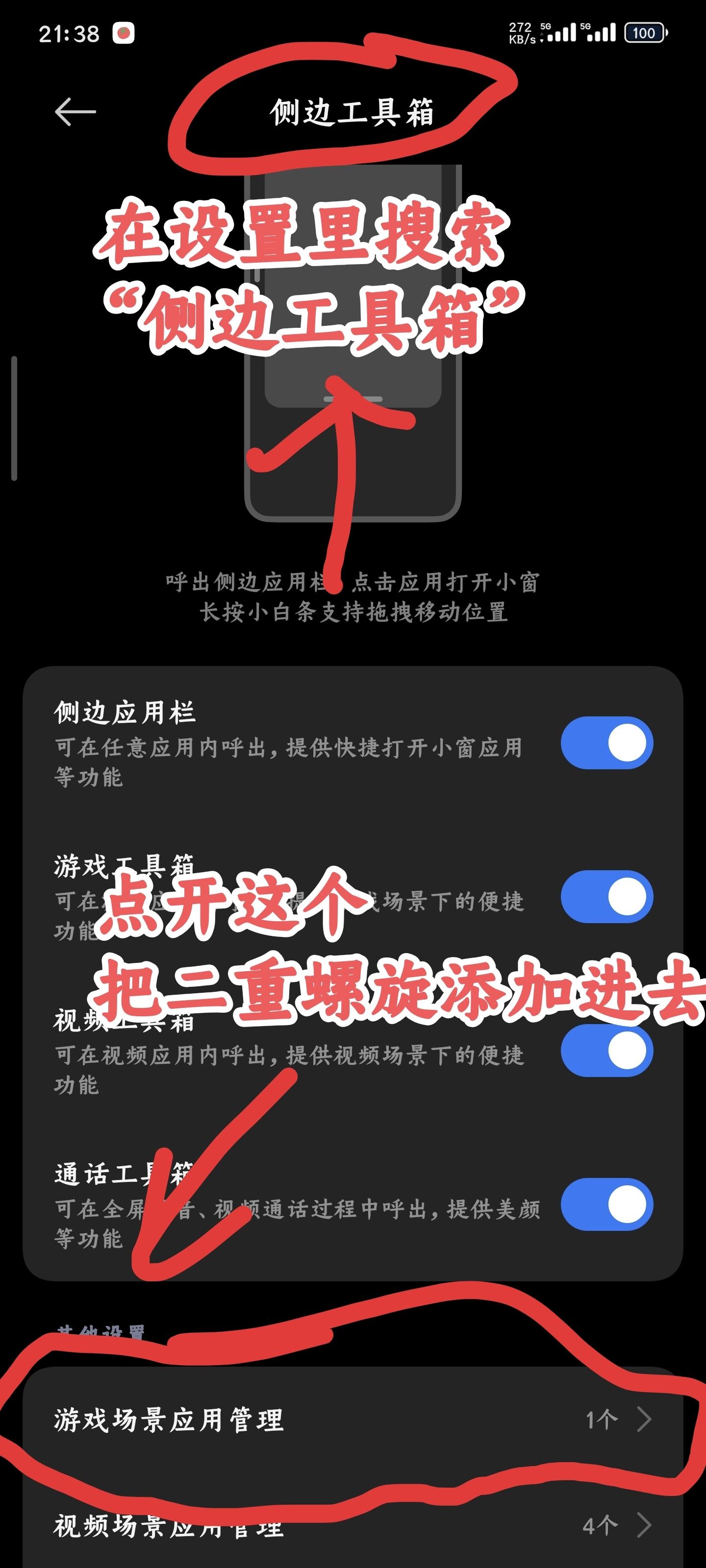The width and height of the screenshot is (706, 1568).
Task: Turn off the 侧边应用栏 switch
Action: click(x=606, y=743)
